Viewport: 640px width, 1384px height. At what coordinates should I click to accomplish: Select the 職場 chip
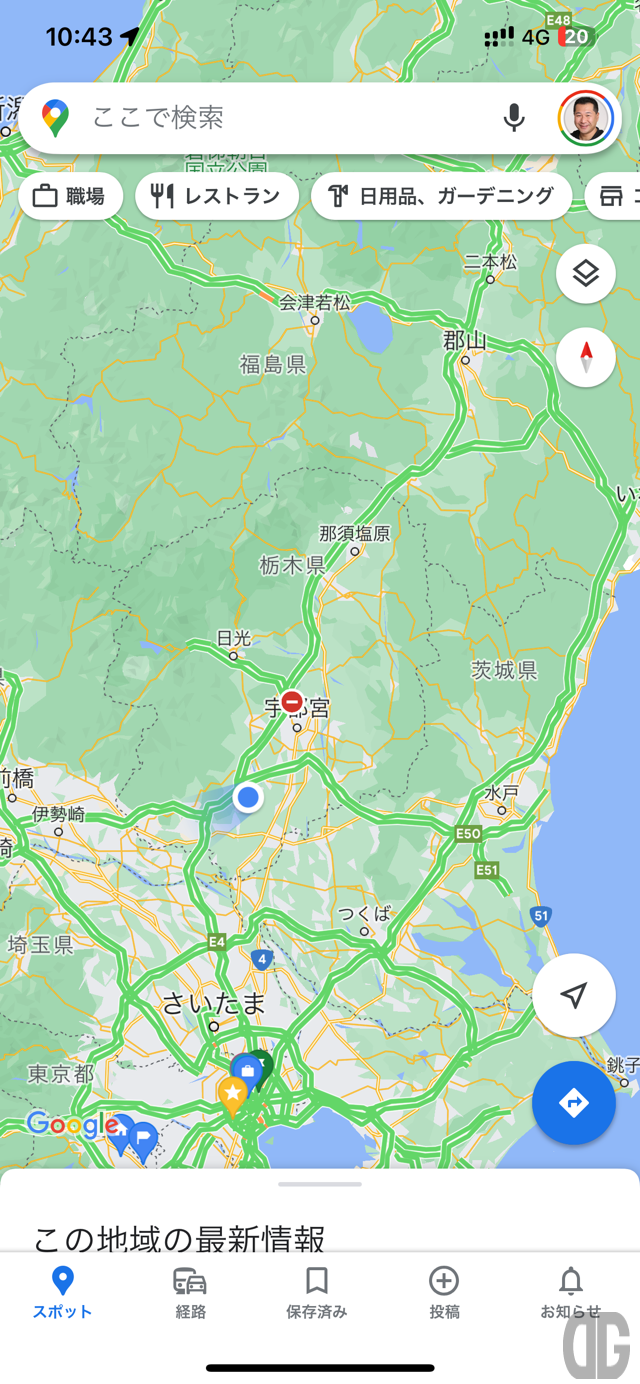coord(71,196)
